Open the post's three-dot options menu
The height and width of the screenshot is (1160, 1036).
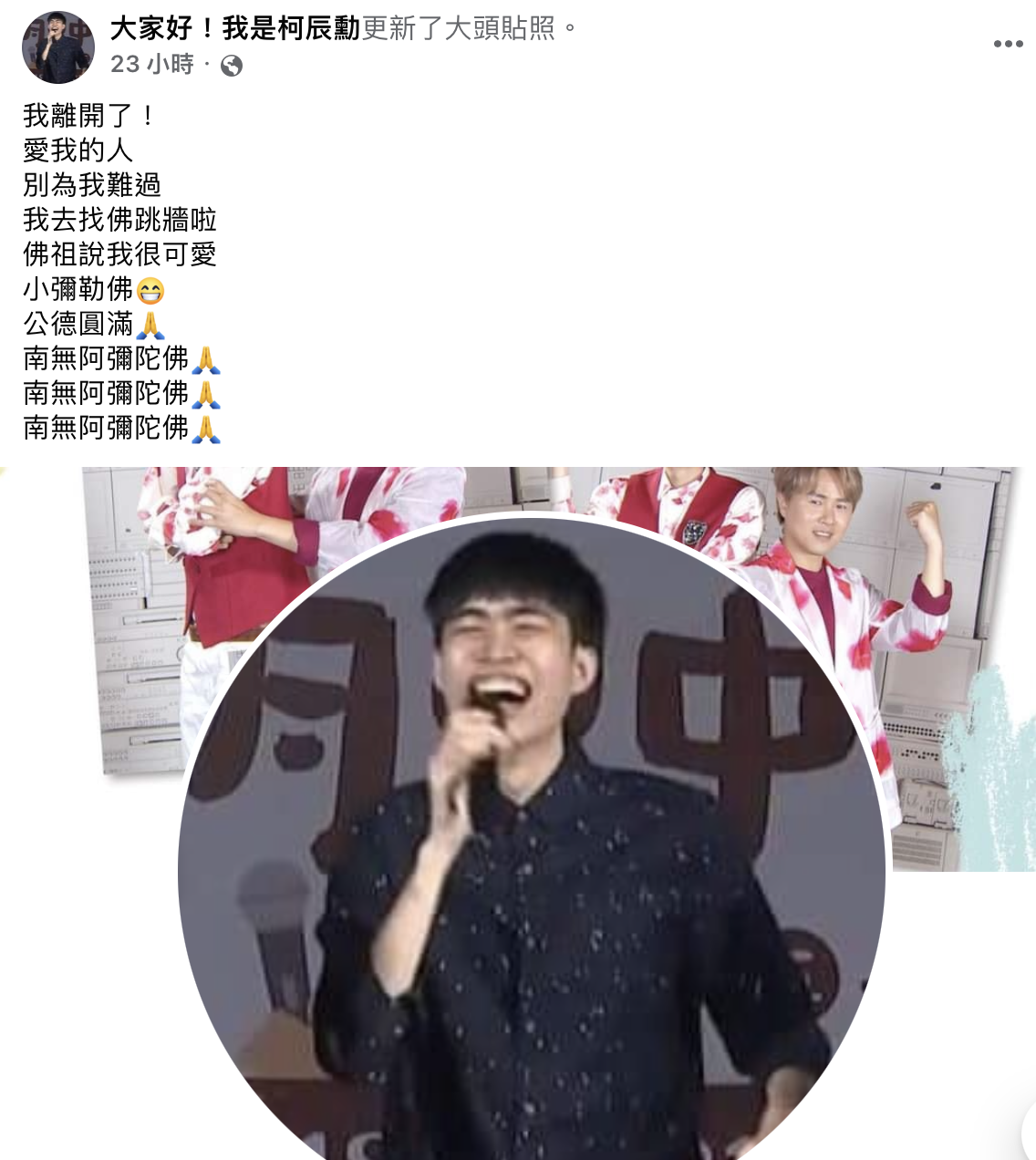[x=1008, y=44]
